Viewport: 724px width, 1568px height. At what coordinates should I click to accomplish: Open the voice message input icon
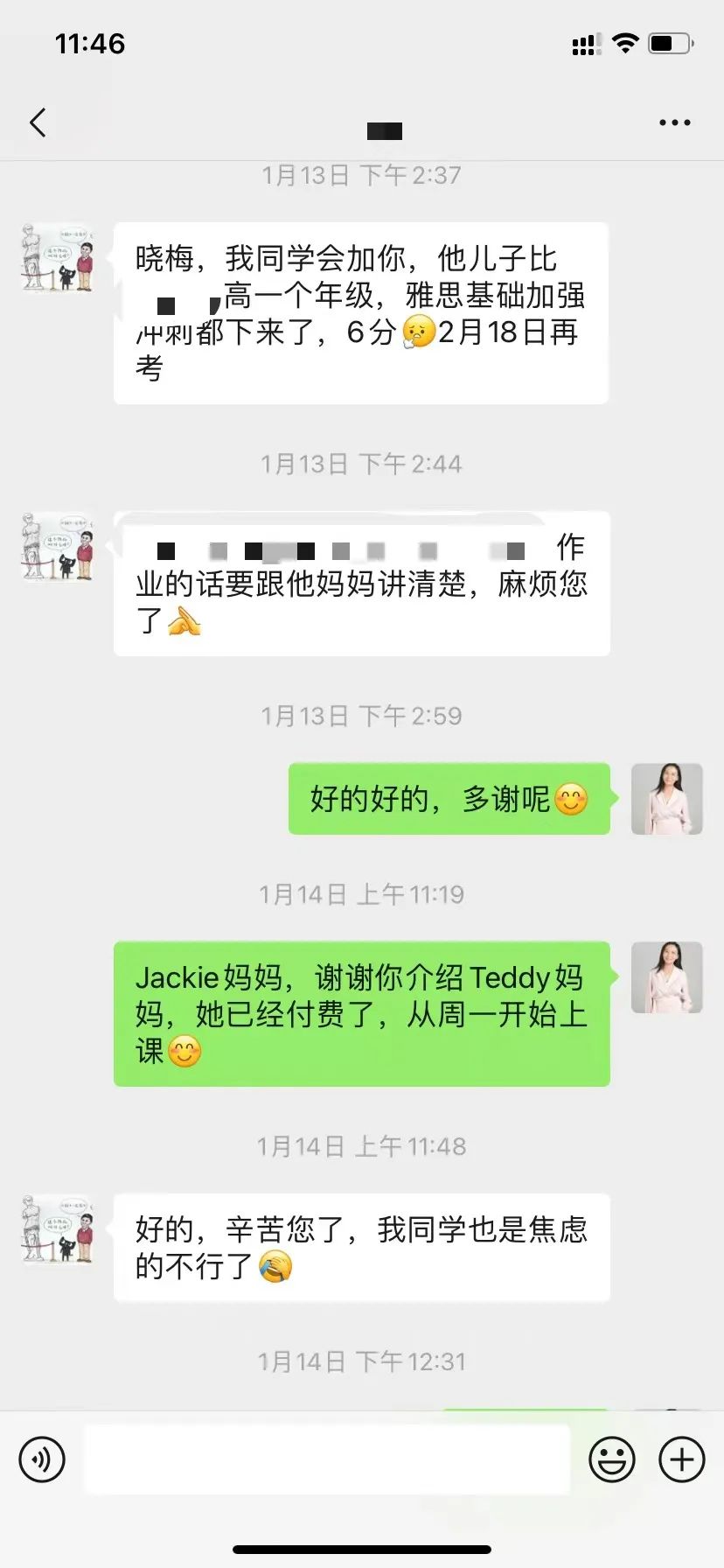click(x=42, y=1459)
